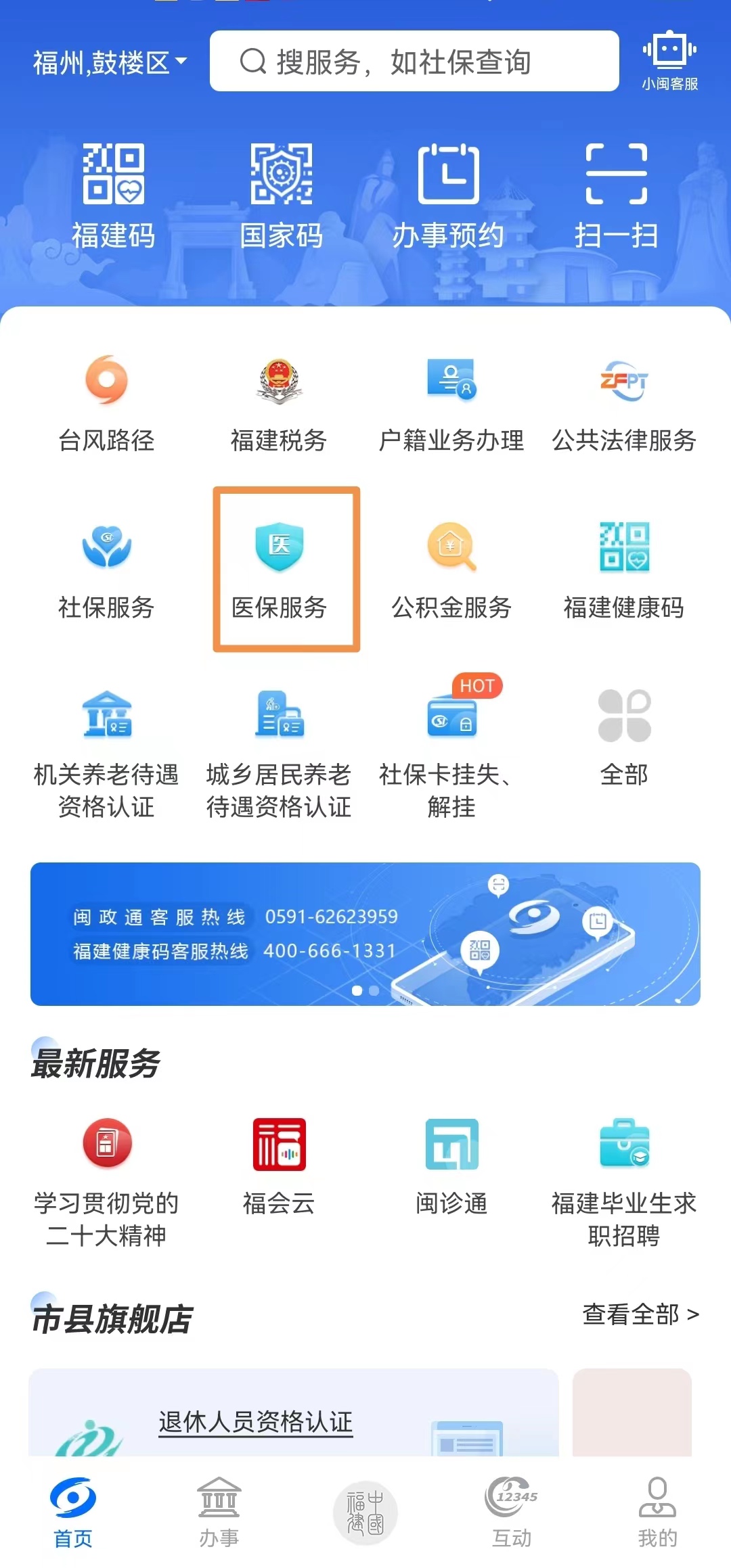
Task: Open 国家码
Action: 281,196
